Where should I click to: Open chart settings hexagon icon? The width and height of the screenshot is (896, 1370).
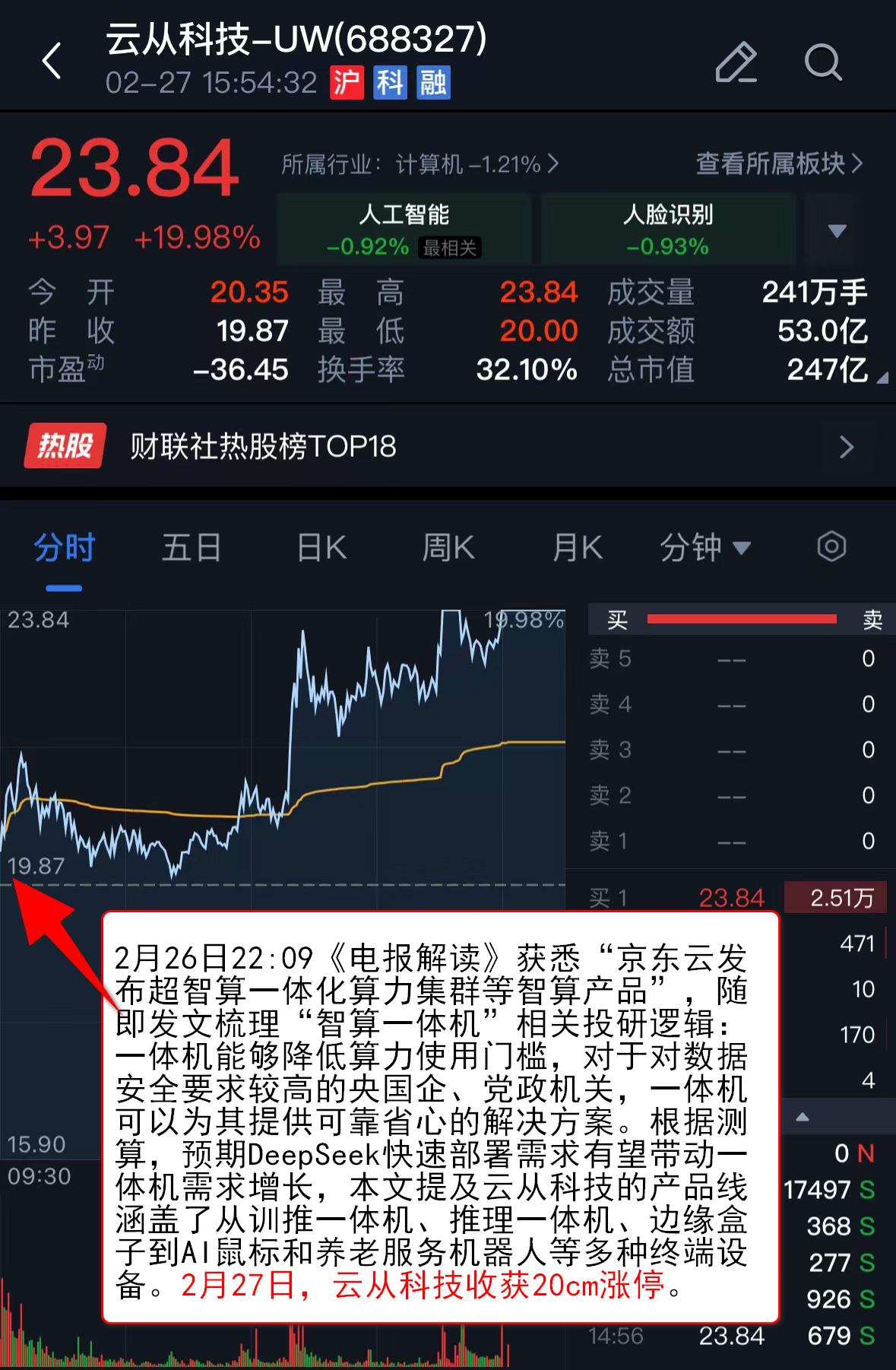coord(831,547)
